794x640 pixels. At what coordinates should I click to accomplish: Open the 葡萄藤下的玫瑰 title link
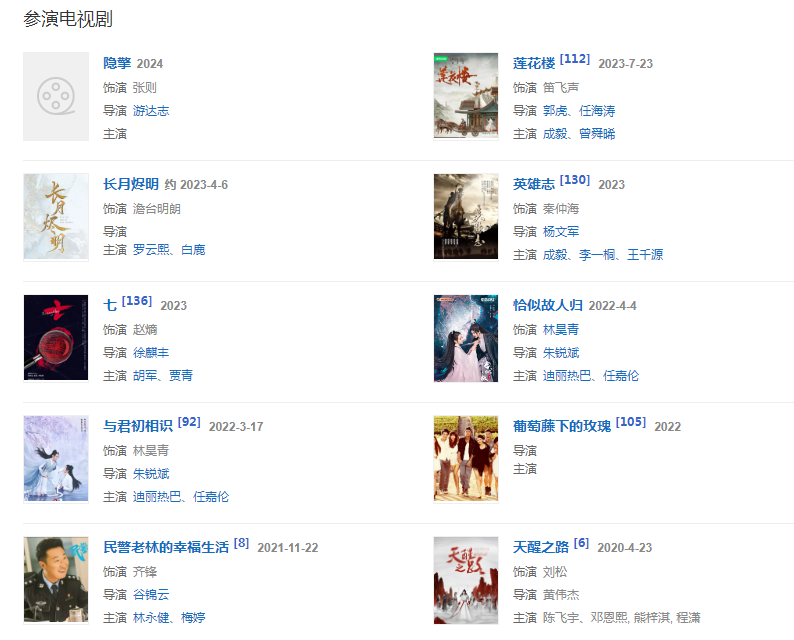[x=562, y=426]
